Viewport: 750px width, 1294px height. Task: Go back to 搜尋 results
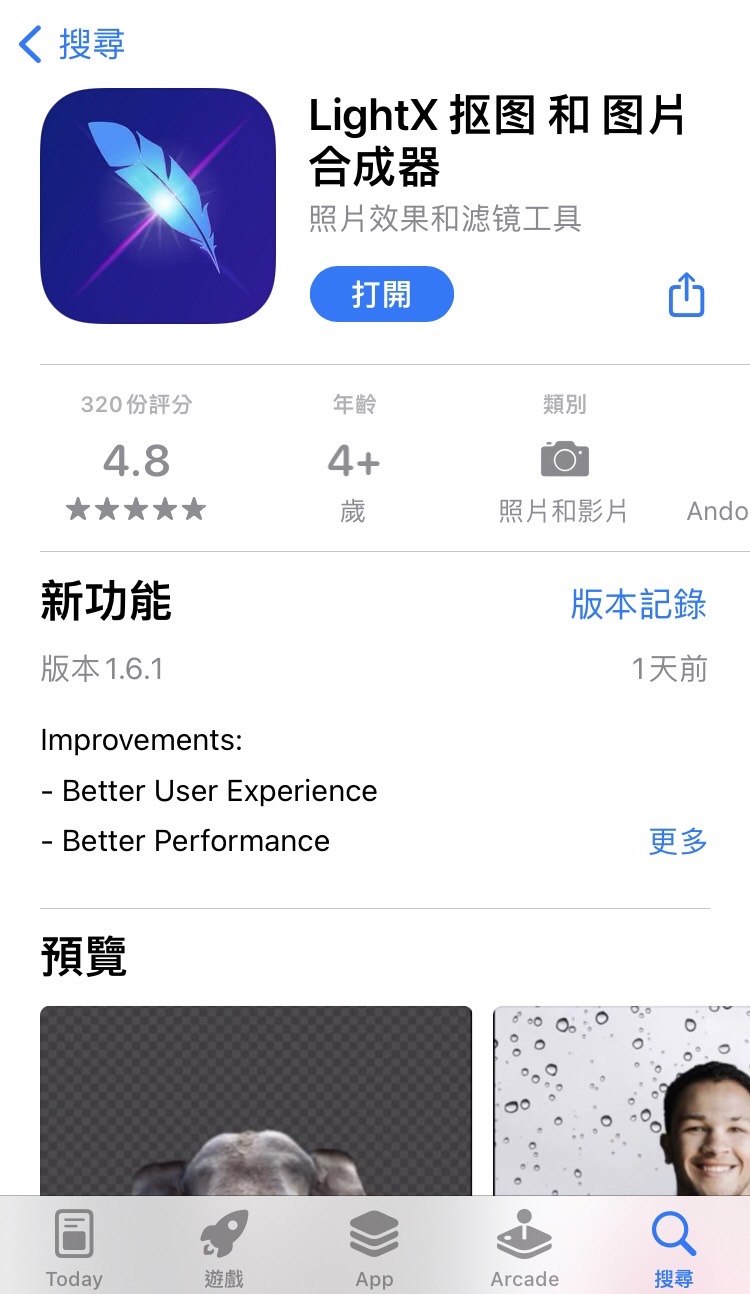tap(72, 45)
